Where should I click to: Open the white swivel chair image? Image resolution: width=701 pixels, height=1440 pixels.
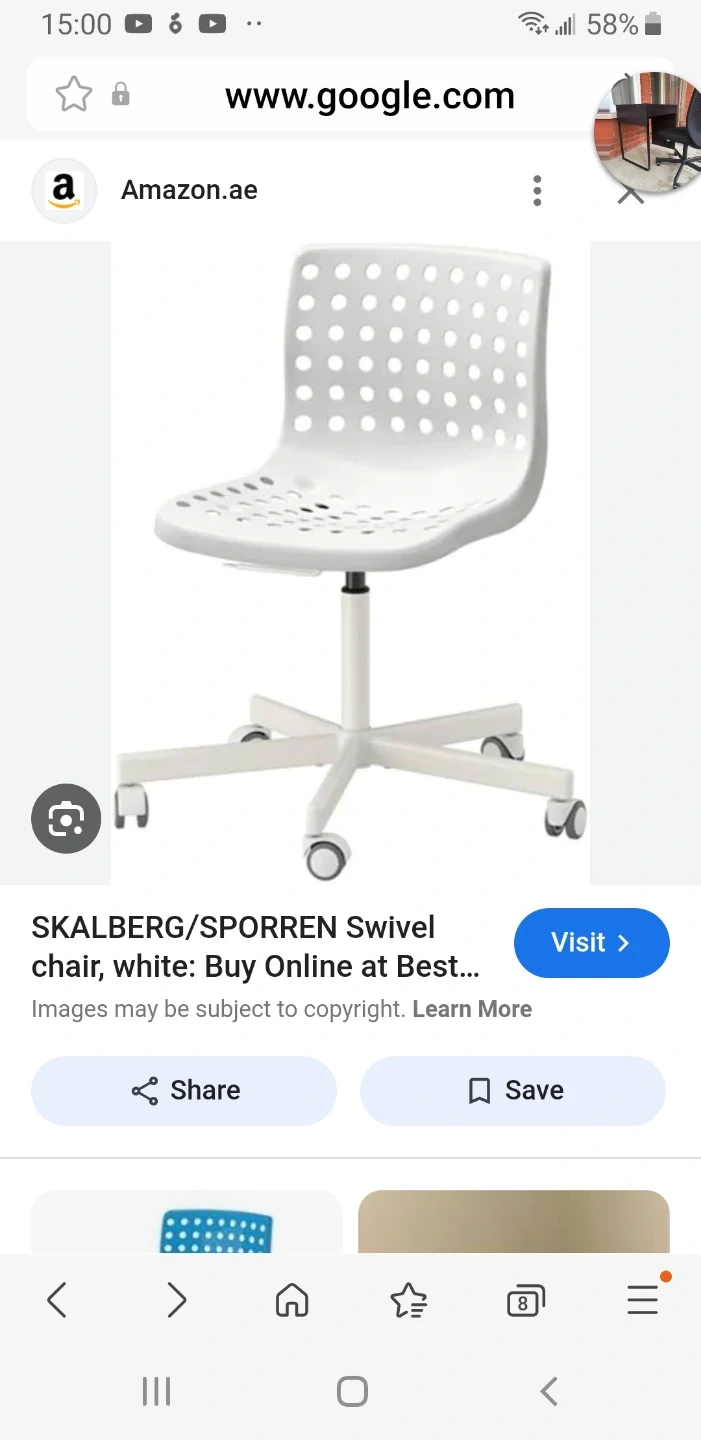350,560
